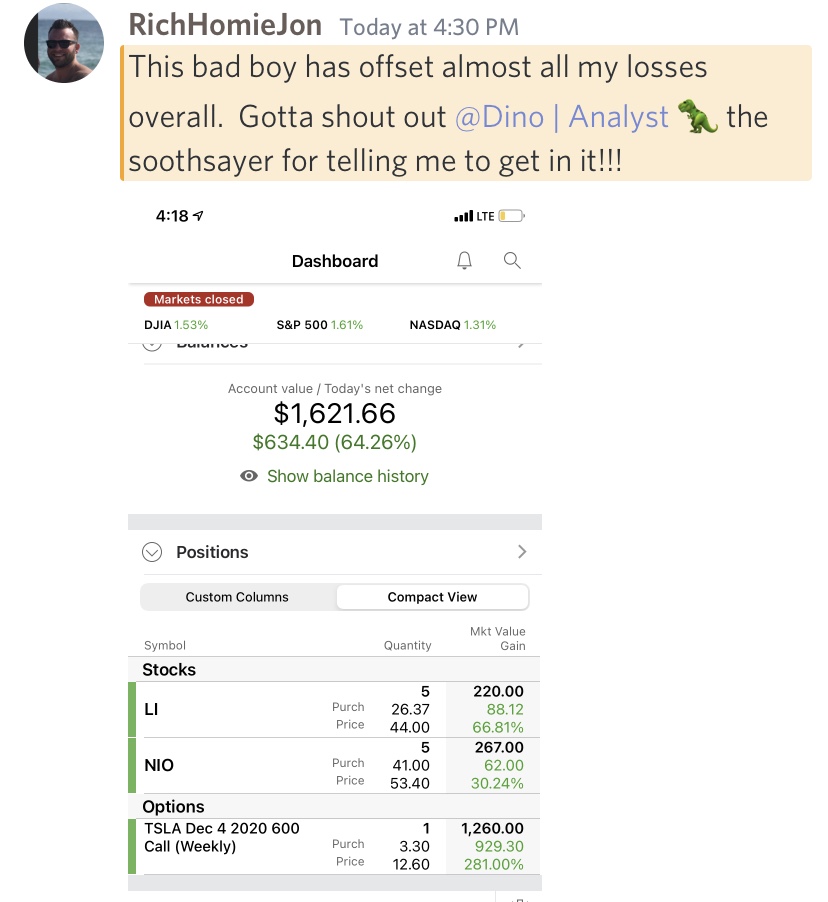The width and height of the screenshot is (828, 902).
Task: Open the @Dino | Analyst mention
Action: click(561, 117)
